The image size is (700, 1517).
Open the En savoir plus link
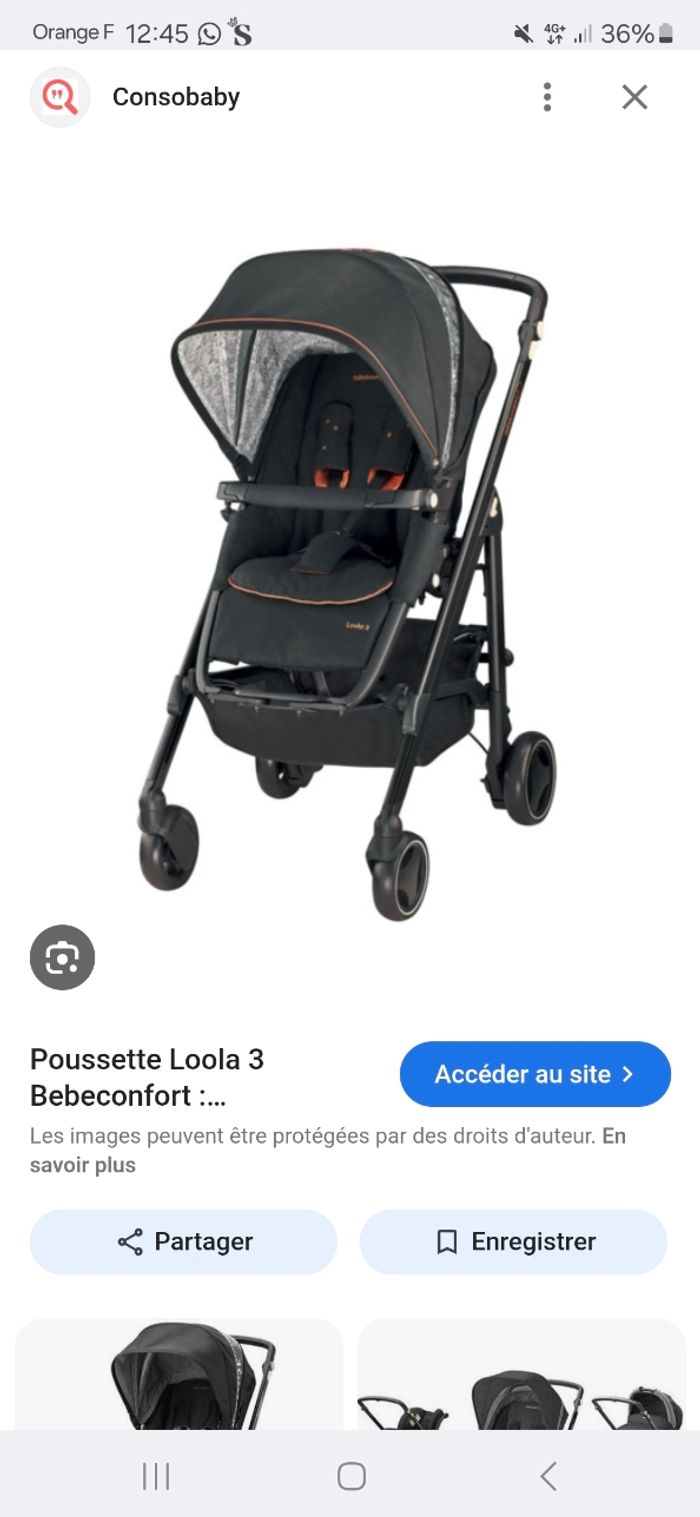pyautogui.click(x=83, y=1165)
